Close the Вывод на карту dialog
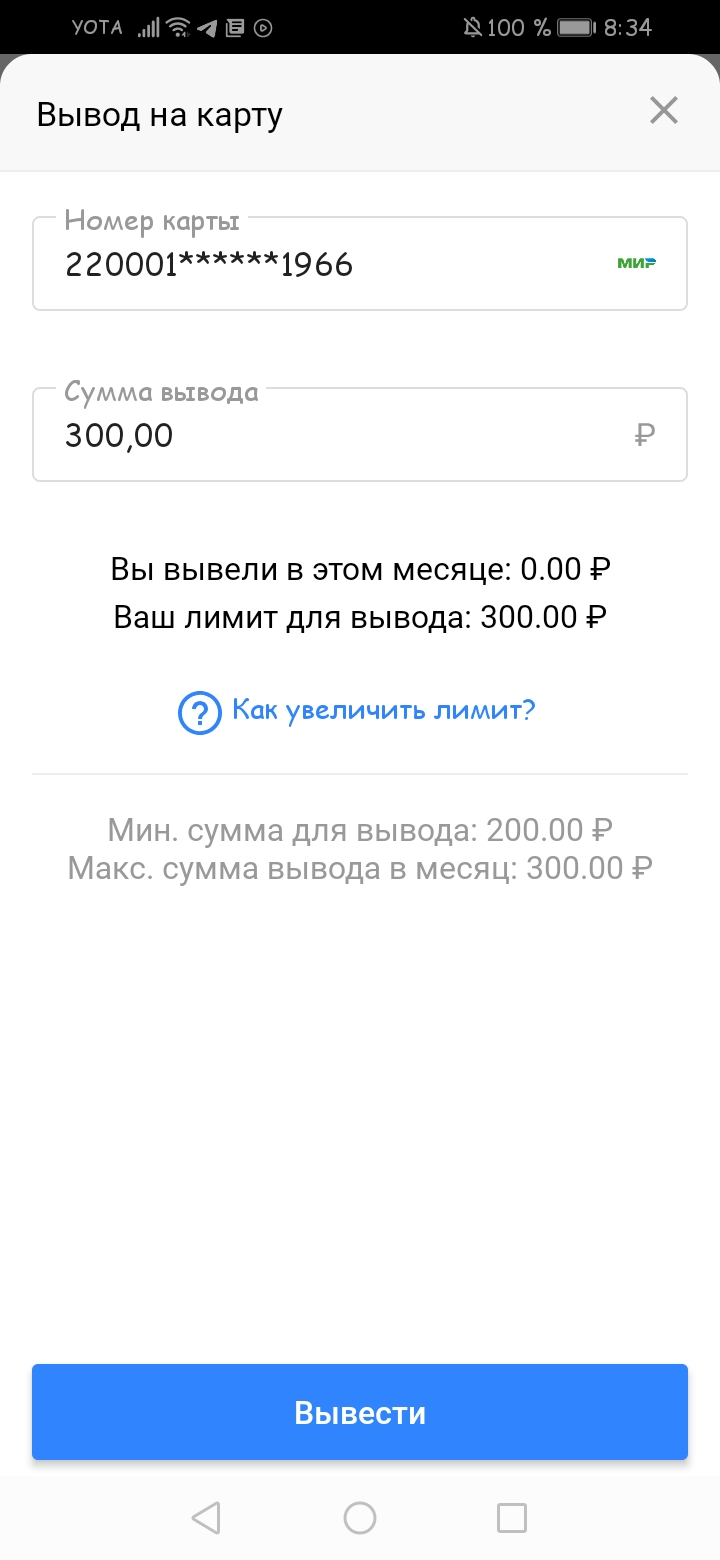720x1560 pixels. (x=664, y=111)
